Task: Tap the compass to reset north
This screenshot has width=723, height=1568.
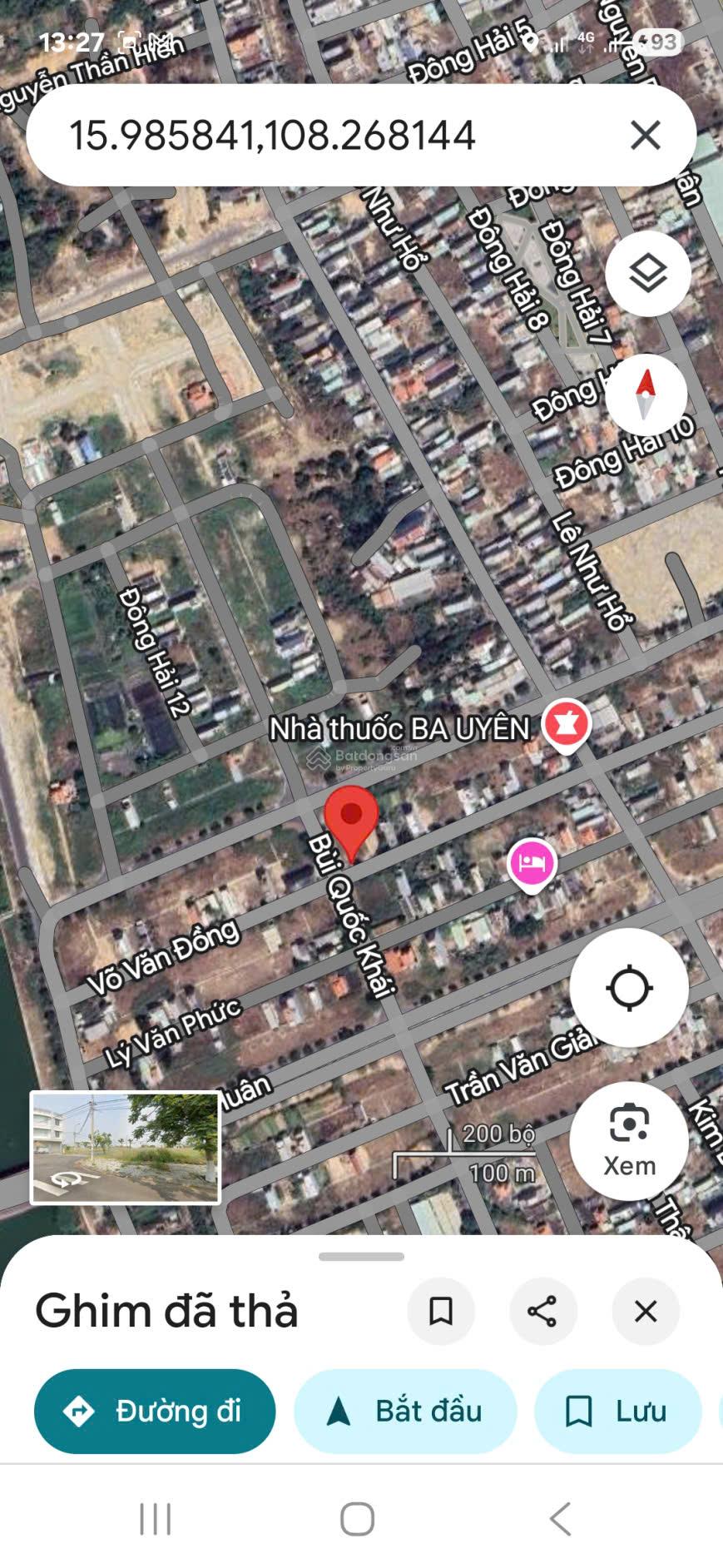Action: (646, 394)
